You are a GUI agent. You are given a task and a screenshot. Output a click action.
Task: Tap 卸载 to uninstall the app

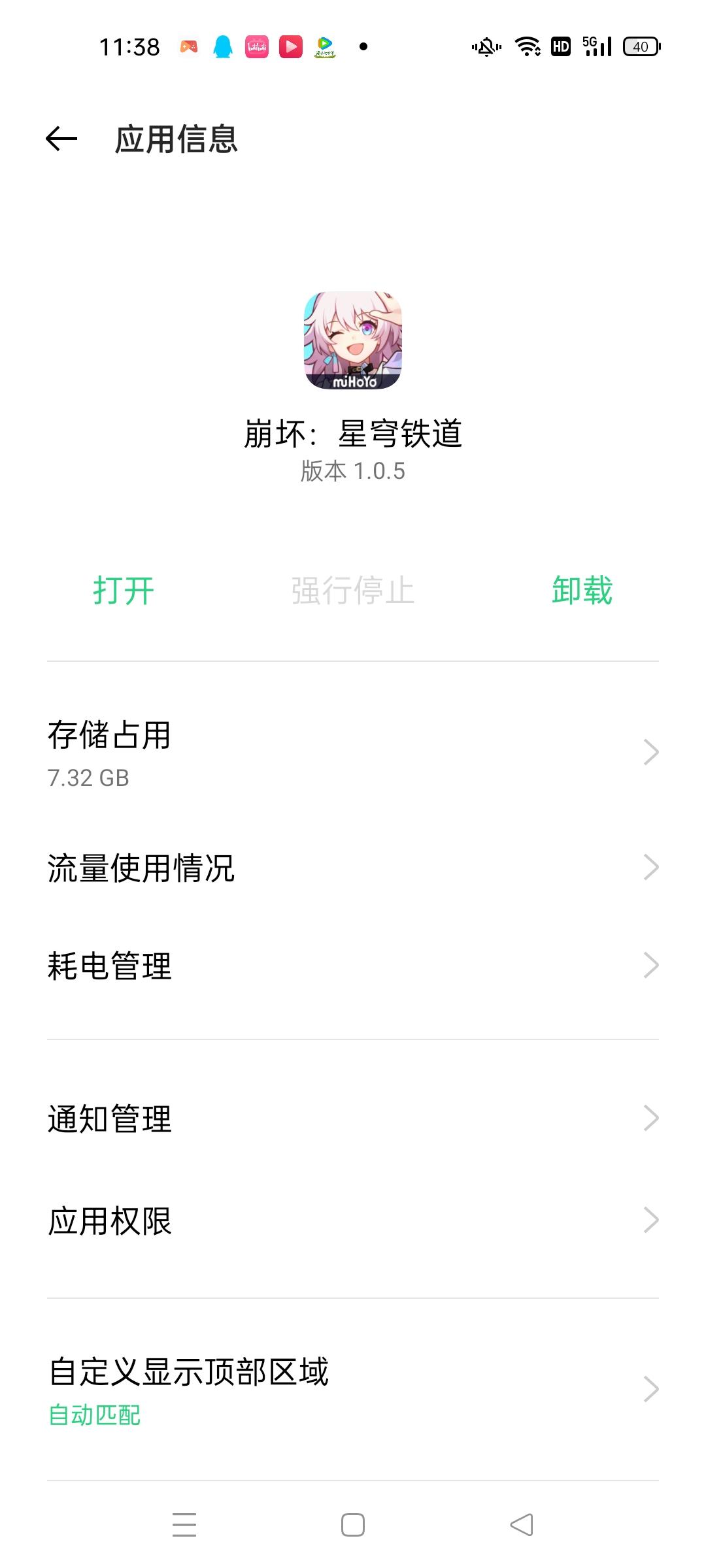(582, 591)
